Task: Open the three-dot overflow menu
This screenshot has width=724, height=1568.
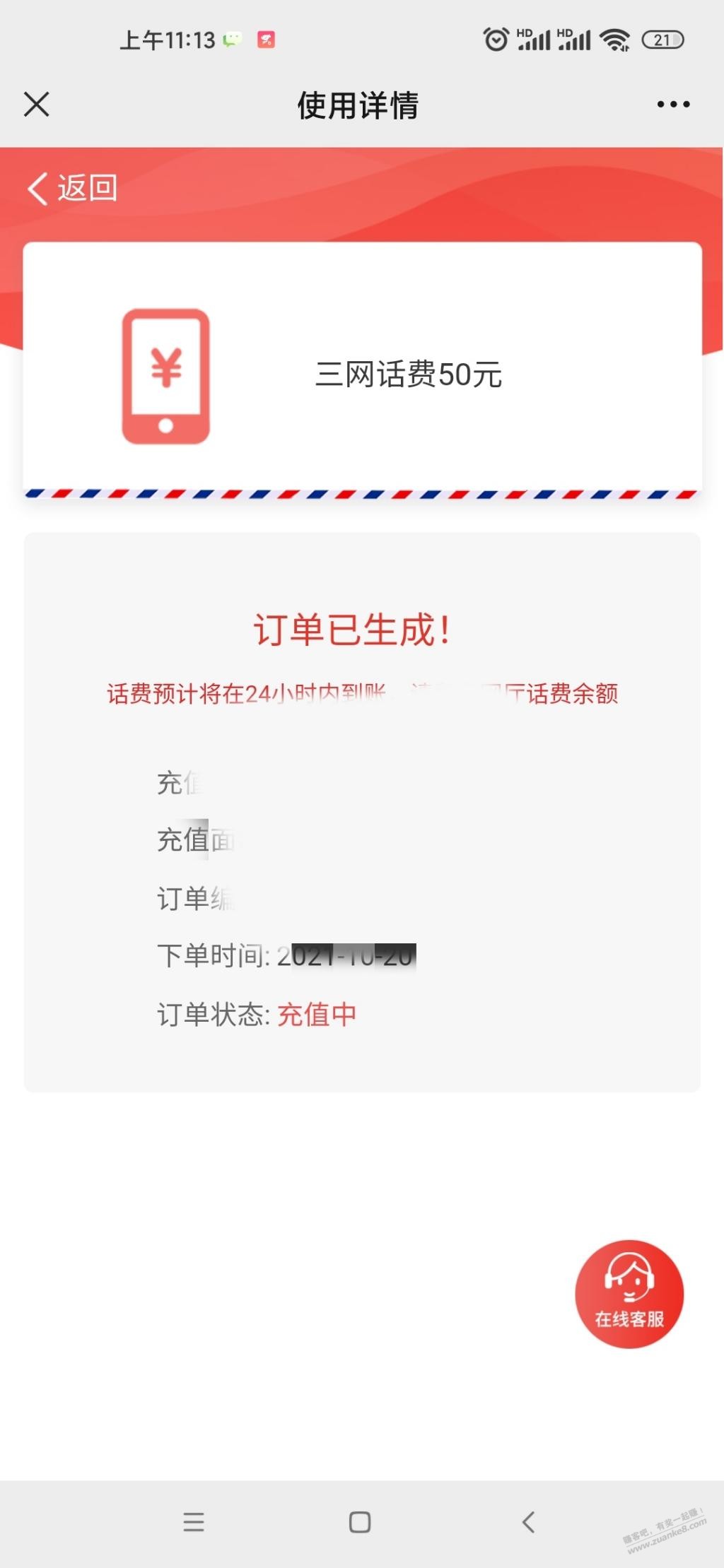Action: tap(673, 105)
